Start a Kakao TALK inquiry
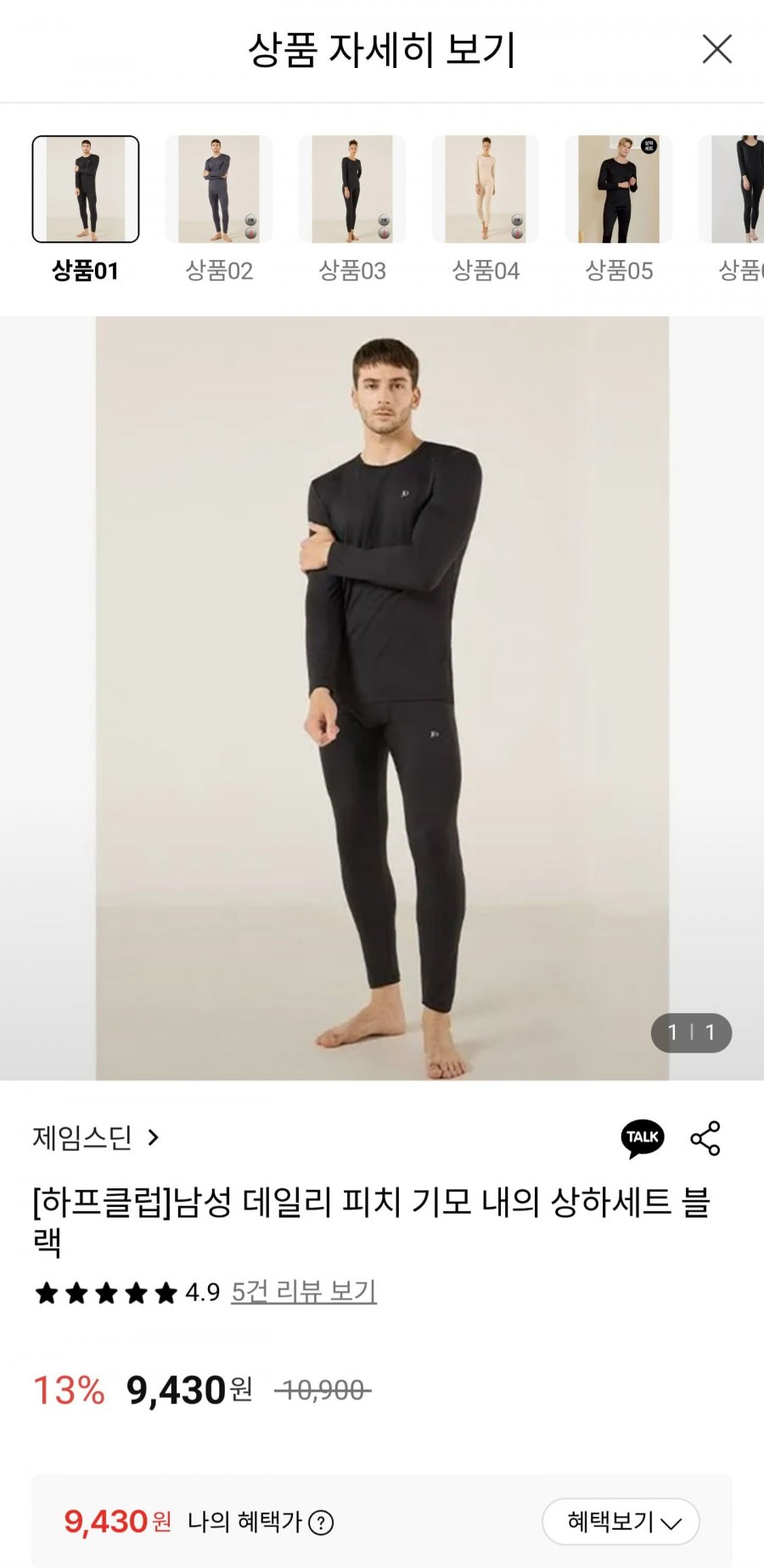The width and height of the screenshot is (764, 1568). (643, 1138)
